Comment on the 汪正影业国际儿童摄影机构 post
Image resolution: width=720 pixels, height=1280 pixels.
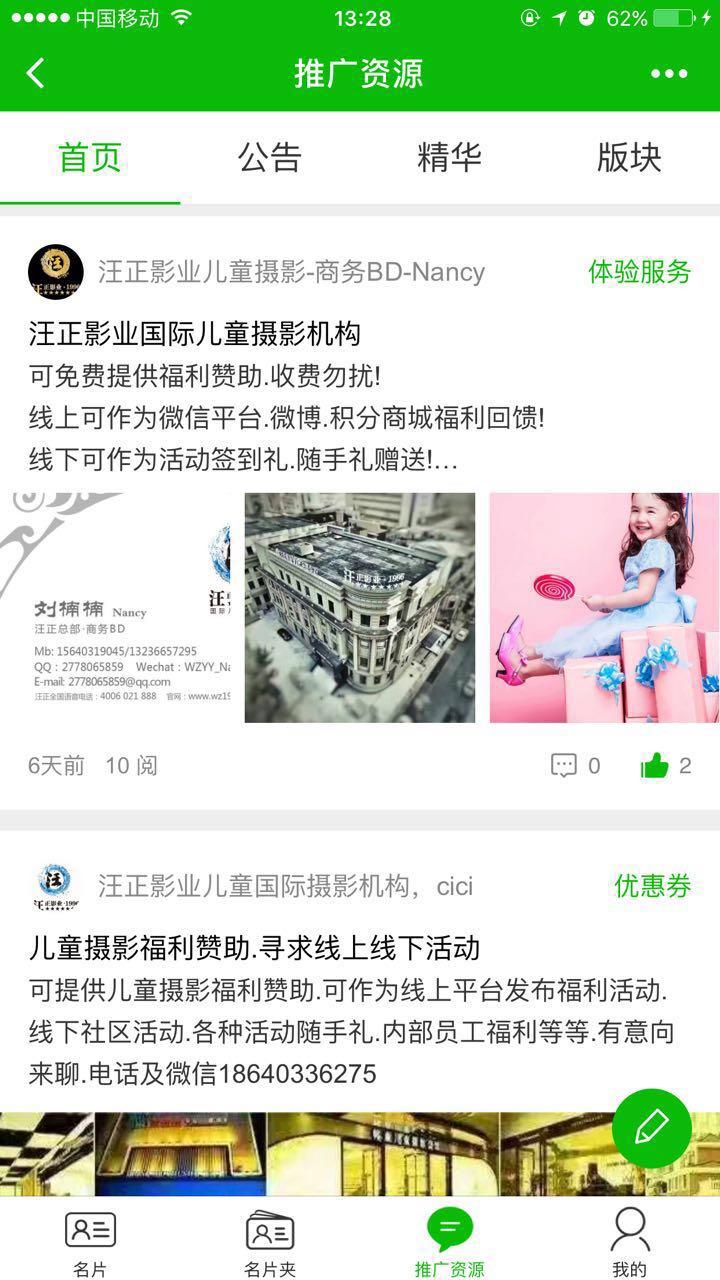575,766
